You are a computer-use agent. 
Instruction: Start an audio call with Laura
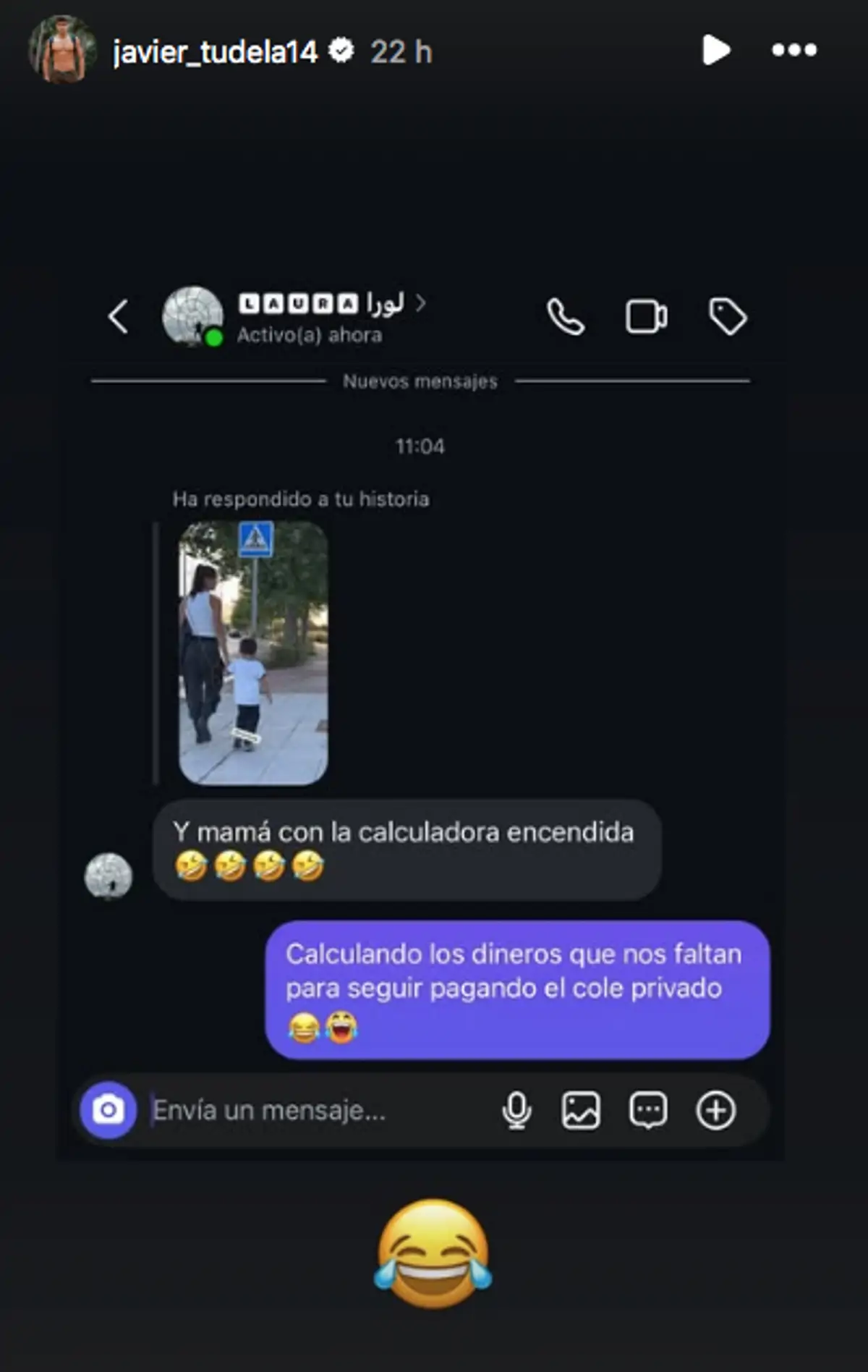tap(566, 316)
